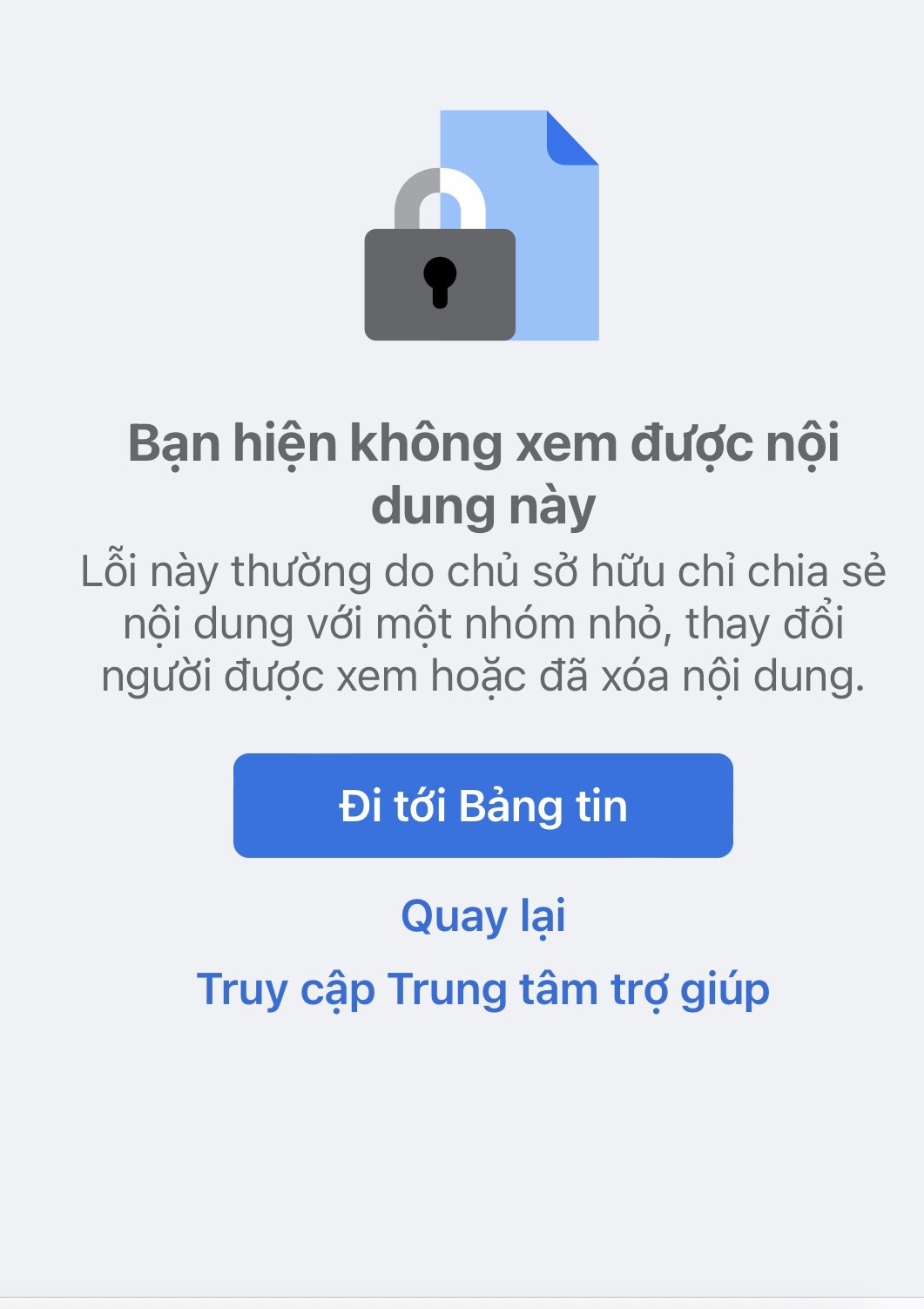
Task: Go back via Quay lại link
Action: tap(482, 916)
